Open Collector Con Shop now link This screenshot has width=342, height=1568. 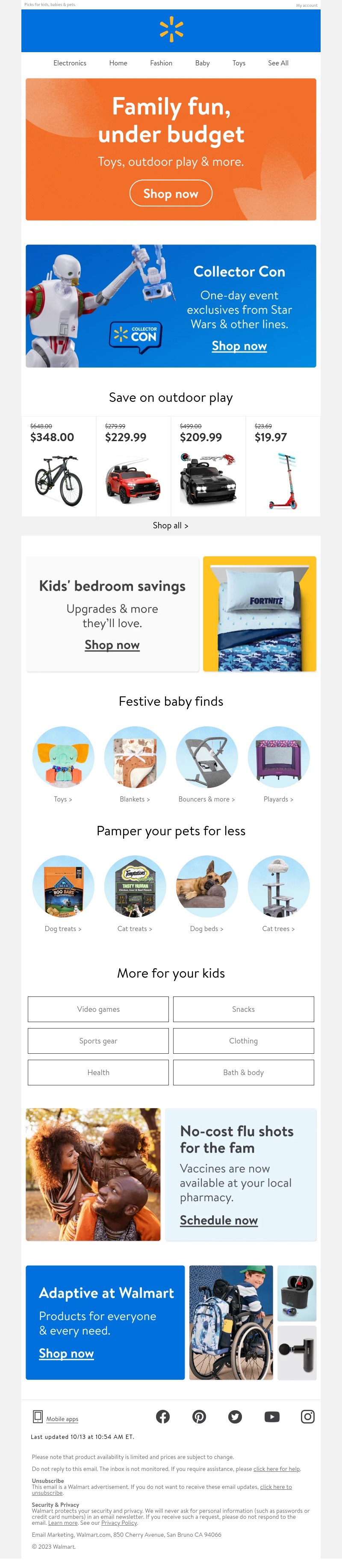tap(239, 346)
